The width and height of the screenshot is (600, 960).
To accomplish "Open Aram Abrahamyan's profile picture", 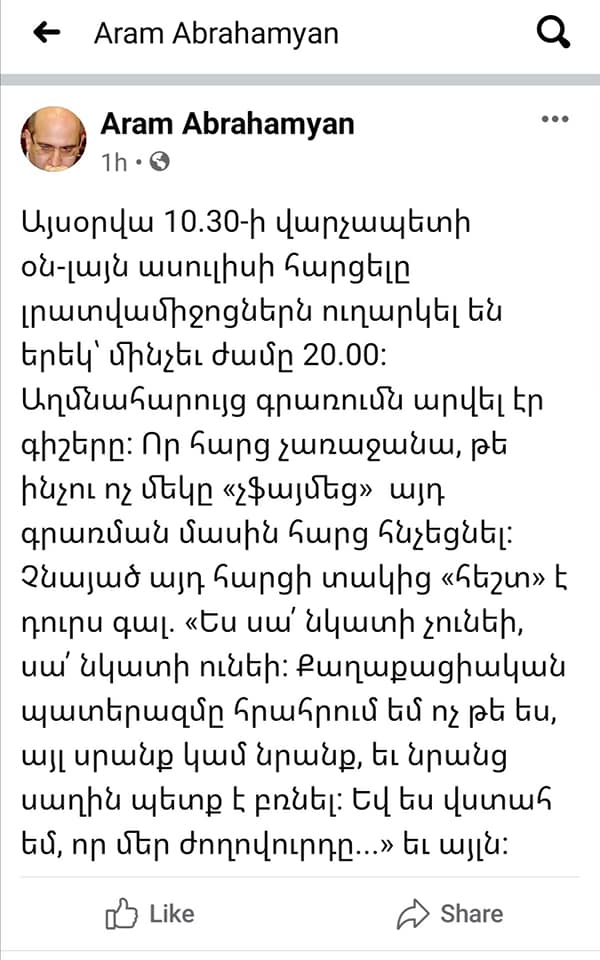I will point(53,140).
